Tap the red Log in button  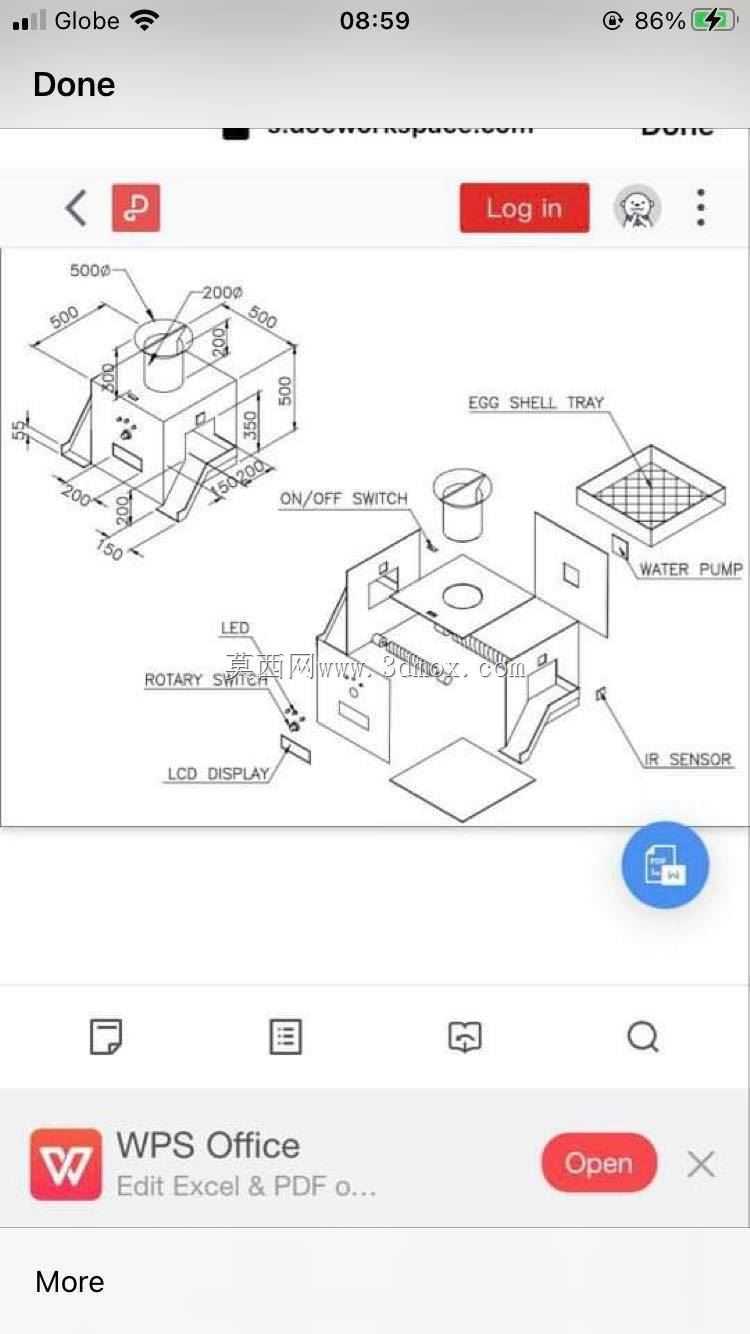(x=524, y=208)
